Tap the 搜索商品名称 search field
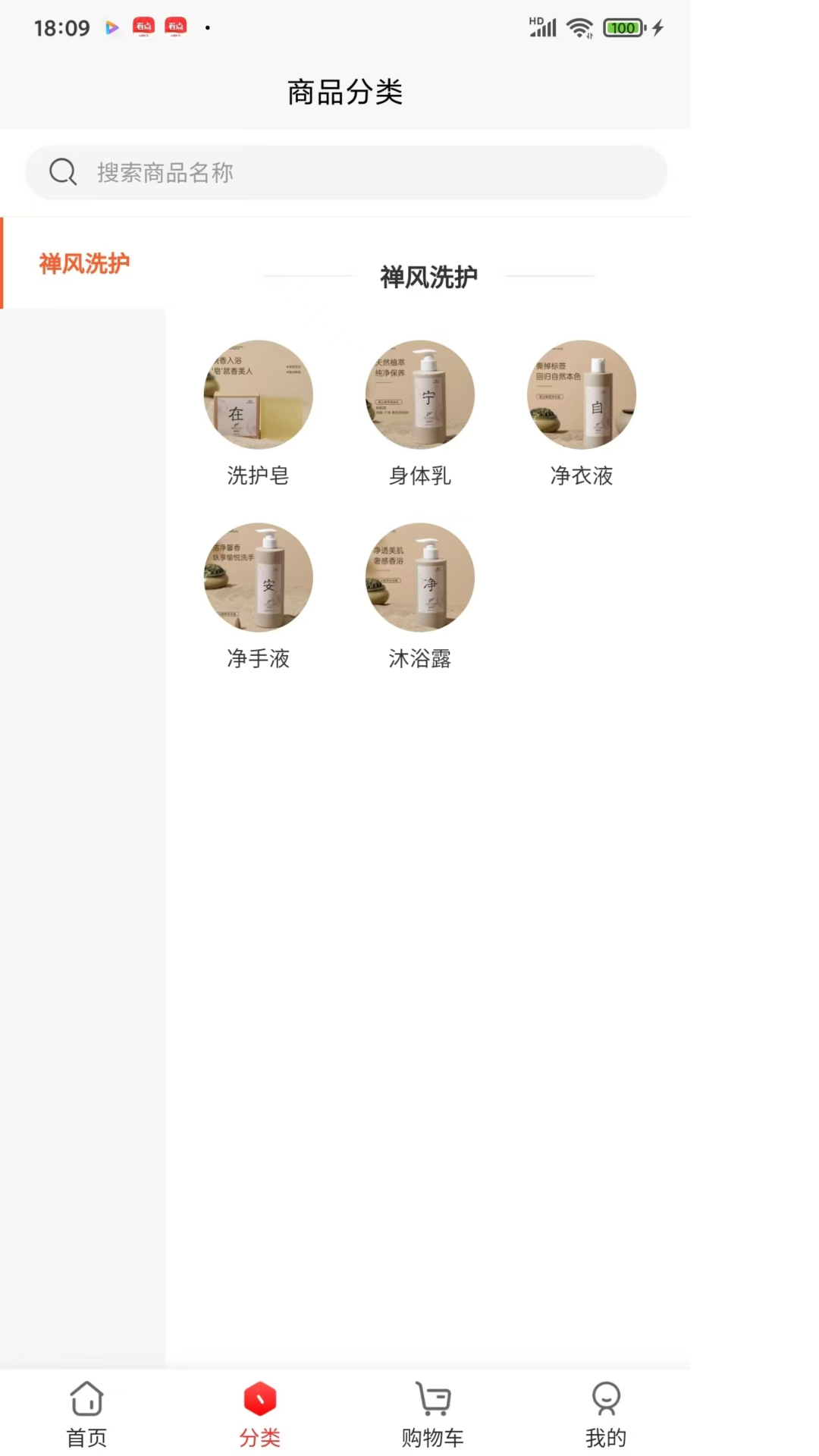The image size is (819, 1456). click(346, 173)
